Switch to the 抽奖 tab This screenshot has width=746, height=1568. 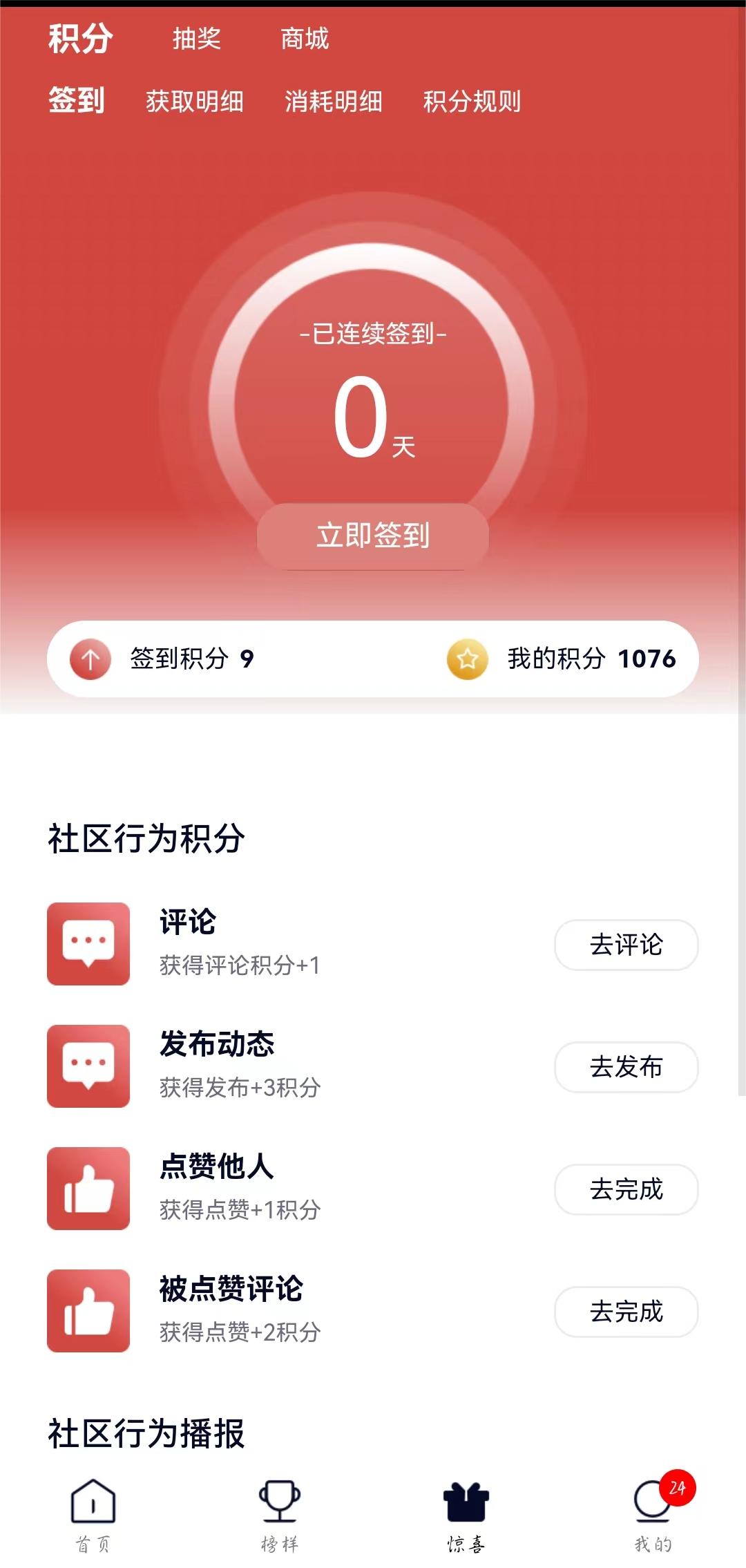coord(197,39)
